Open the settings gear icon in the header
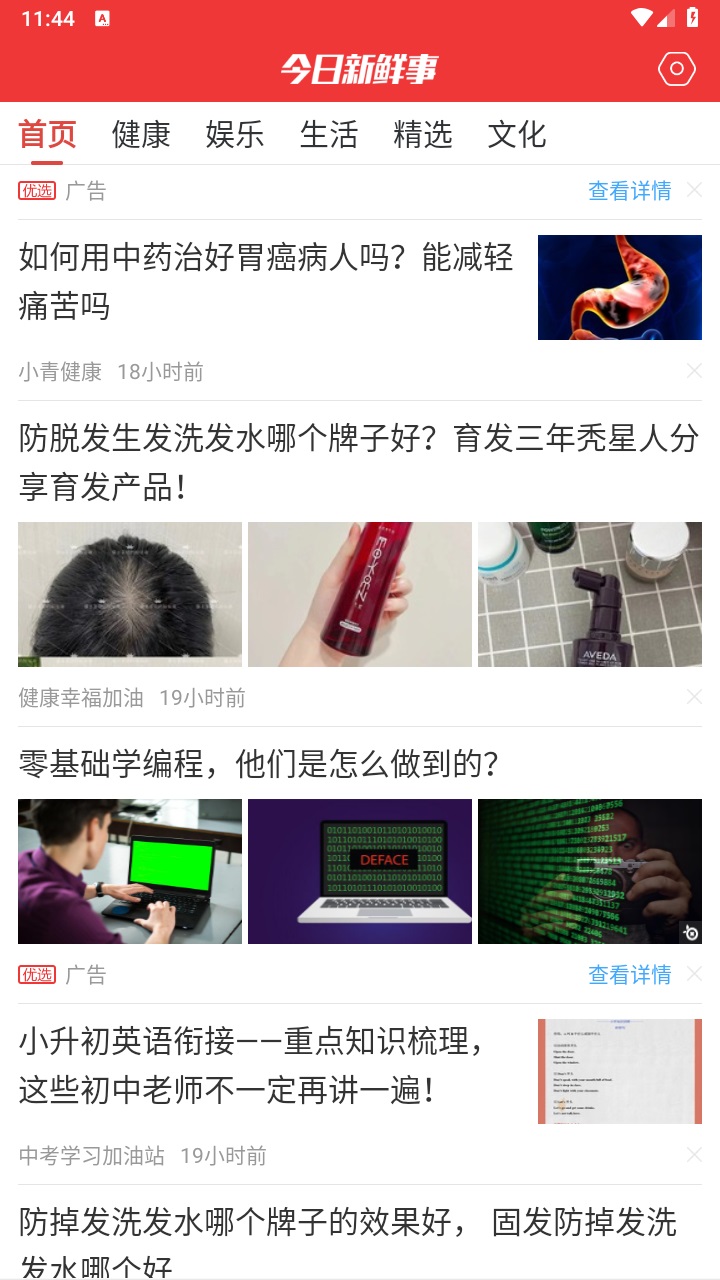Image resolution: width=720 pixels, height=1280 pixels. pos(675,68)
